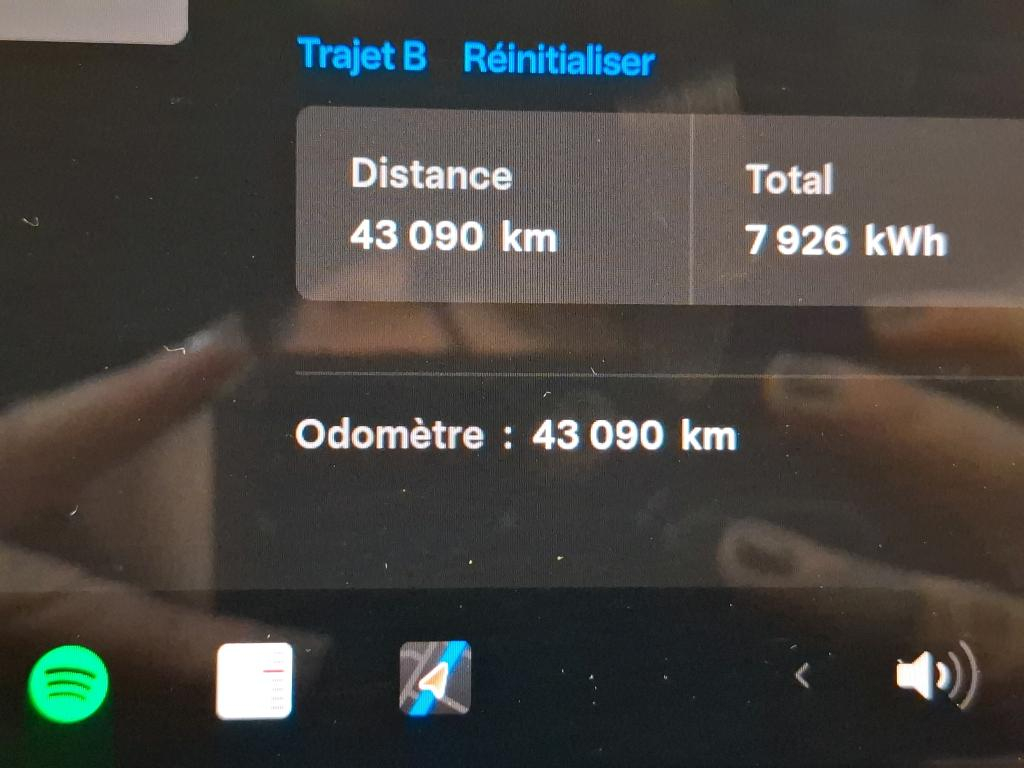Open the volume speaker control
1024x768 pixels.
point(934,677)
